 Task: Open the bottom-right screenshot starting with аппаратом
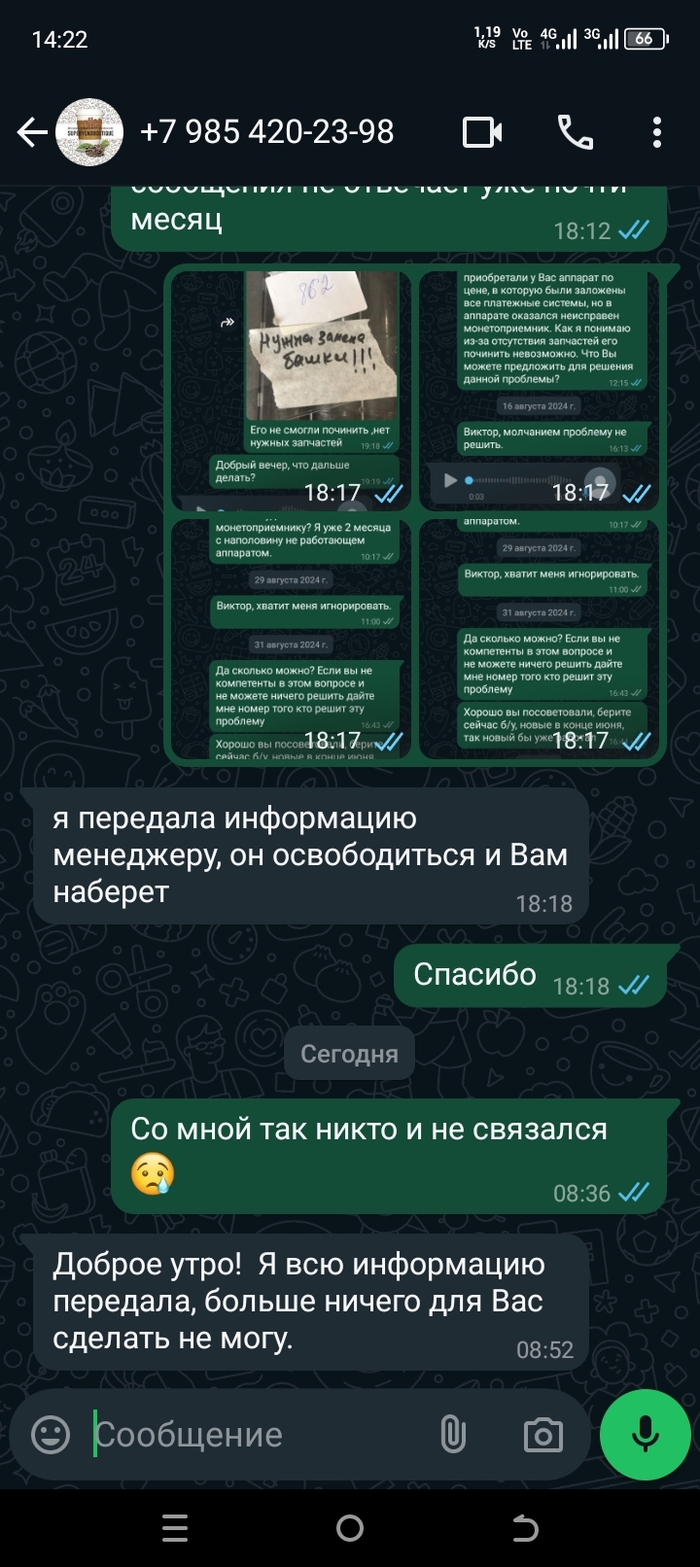click(539, 638)
